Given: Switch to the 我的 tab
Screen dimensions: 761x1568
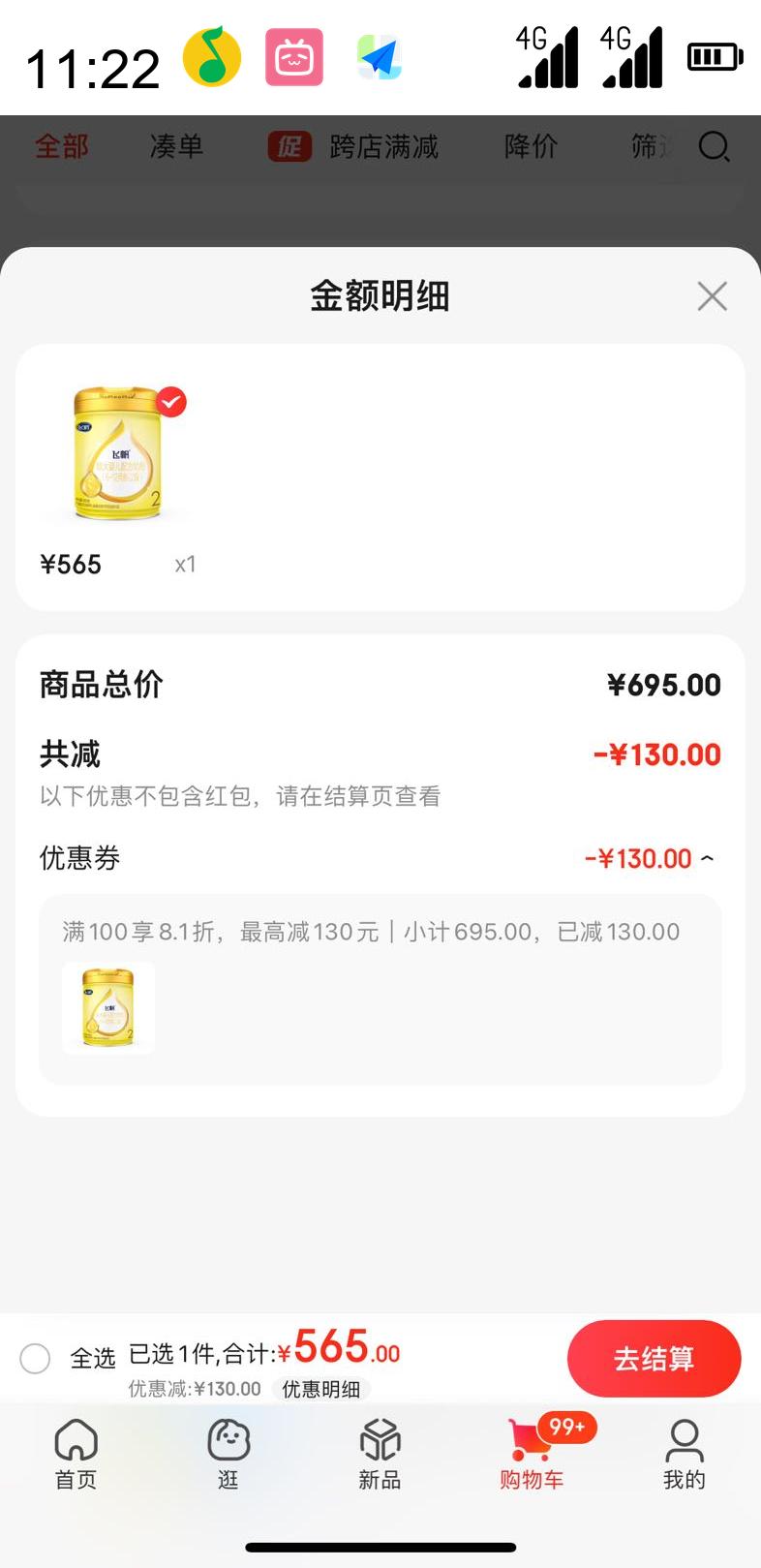Looking at the screenshot, I should coord(684,1453).
